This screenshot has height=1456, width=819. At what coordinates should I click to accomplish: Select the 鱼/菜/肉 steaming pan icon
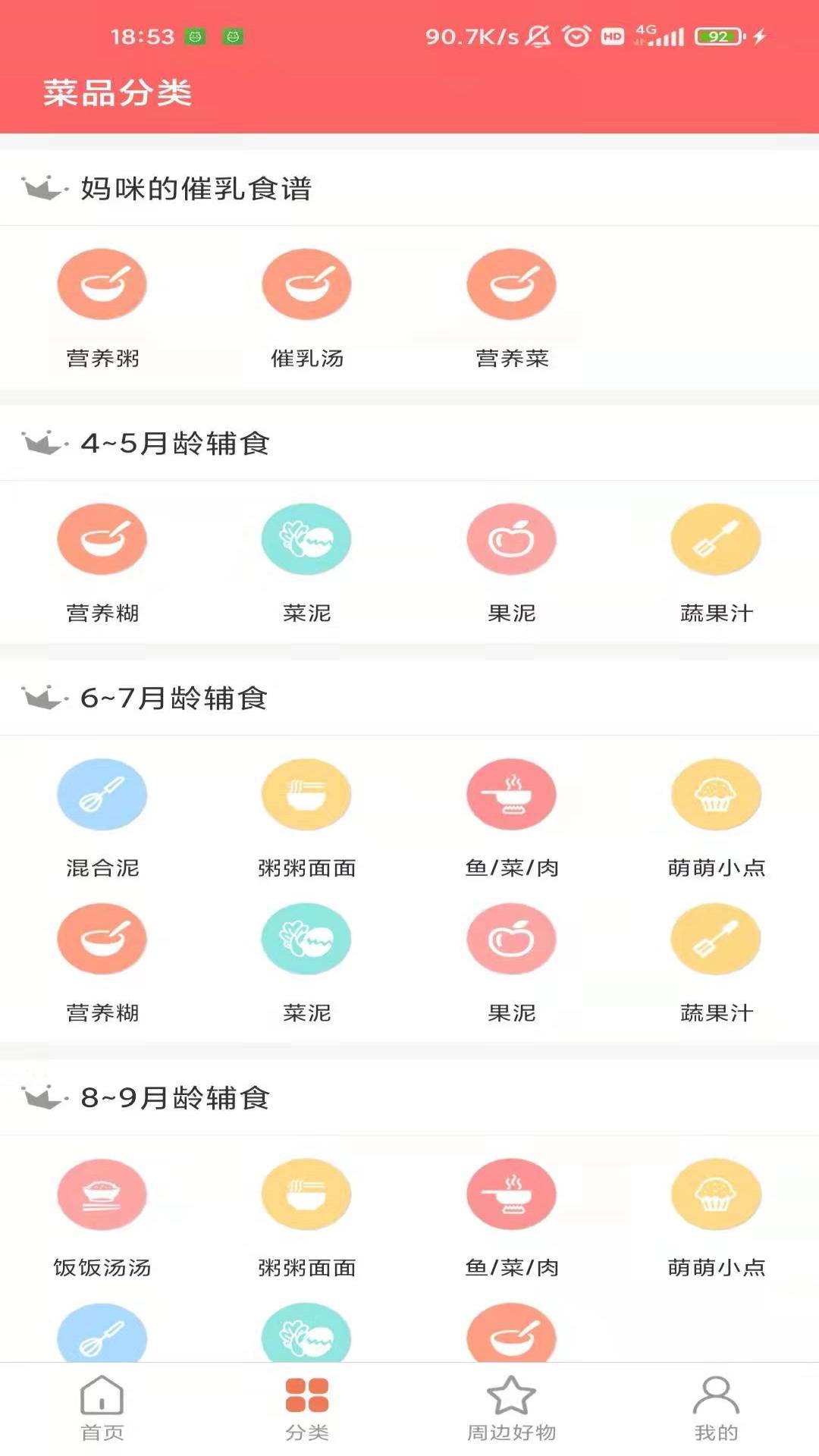pos(512,795)
